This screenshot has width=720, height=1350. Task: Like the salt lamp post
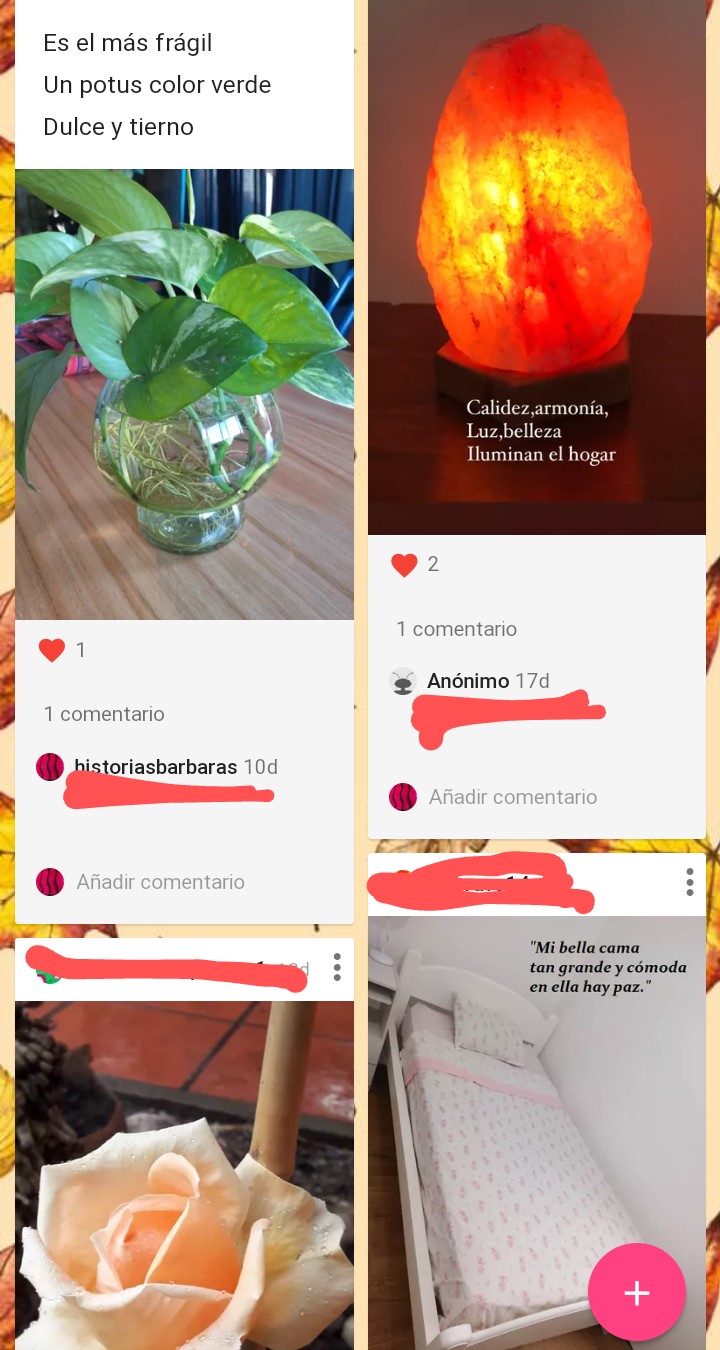click(x=404, y=565)
